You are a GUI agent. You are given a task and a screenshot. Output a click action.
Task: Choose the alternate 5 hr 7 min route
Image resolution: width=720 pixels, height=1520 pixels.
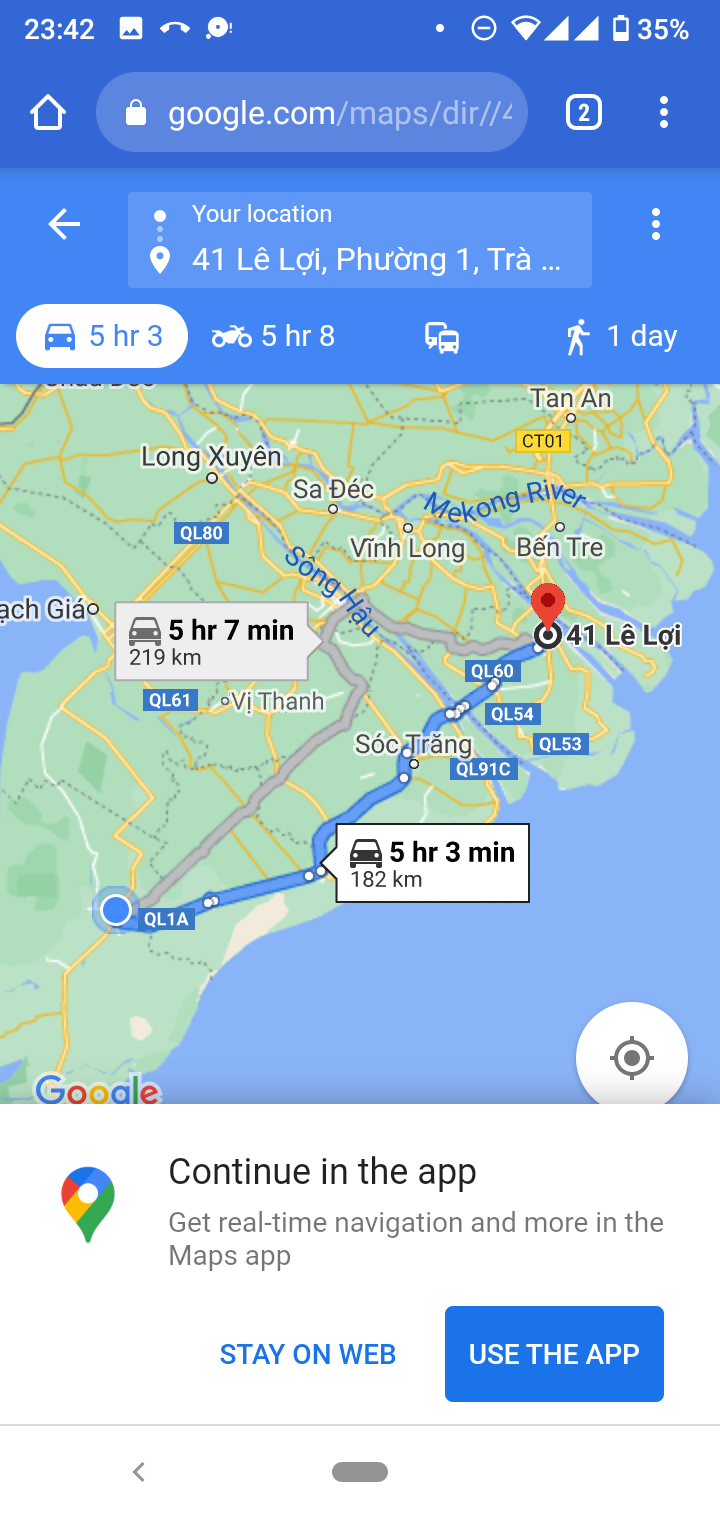coord(212,642)
